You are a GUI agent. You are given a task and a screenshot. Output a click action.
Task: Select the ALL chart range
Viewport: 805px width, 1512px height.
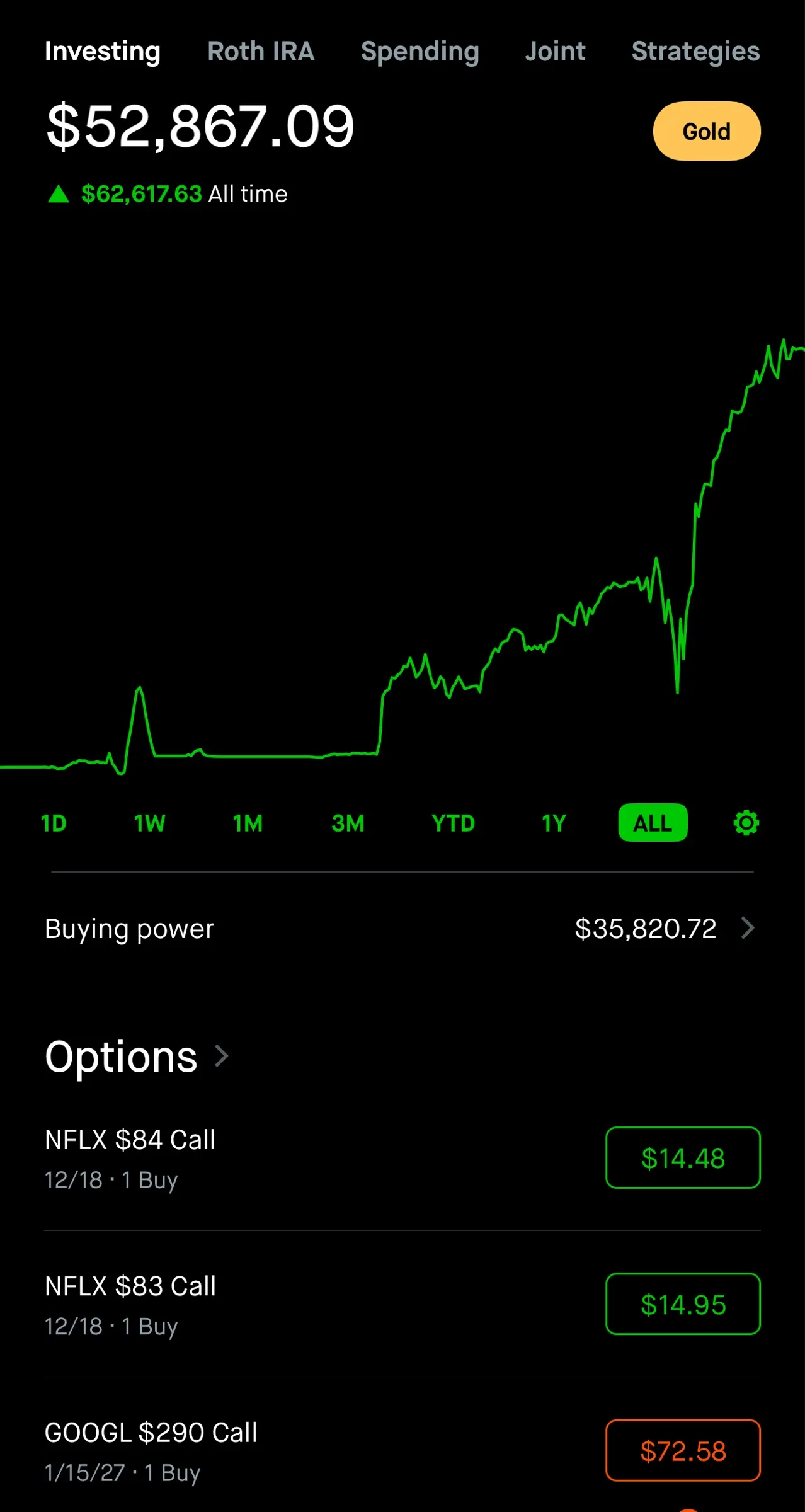point(653,823)
